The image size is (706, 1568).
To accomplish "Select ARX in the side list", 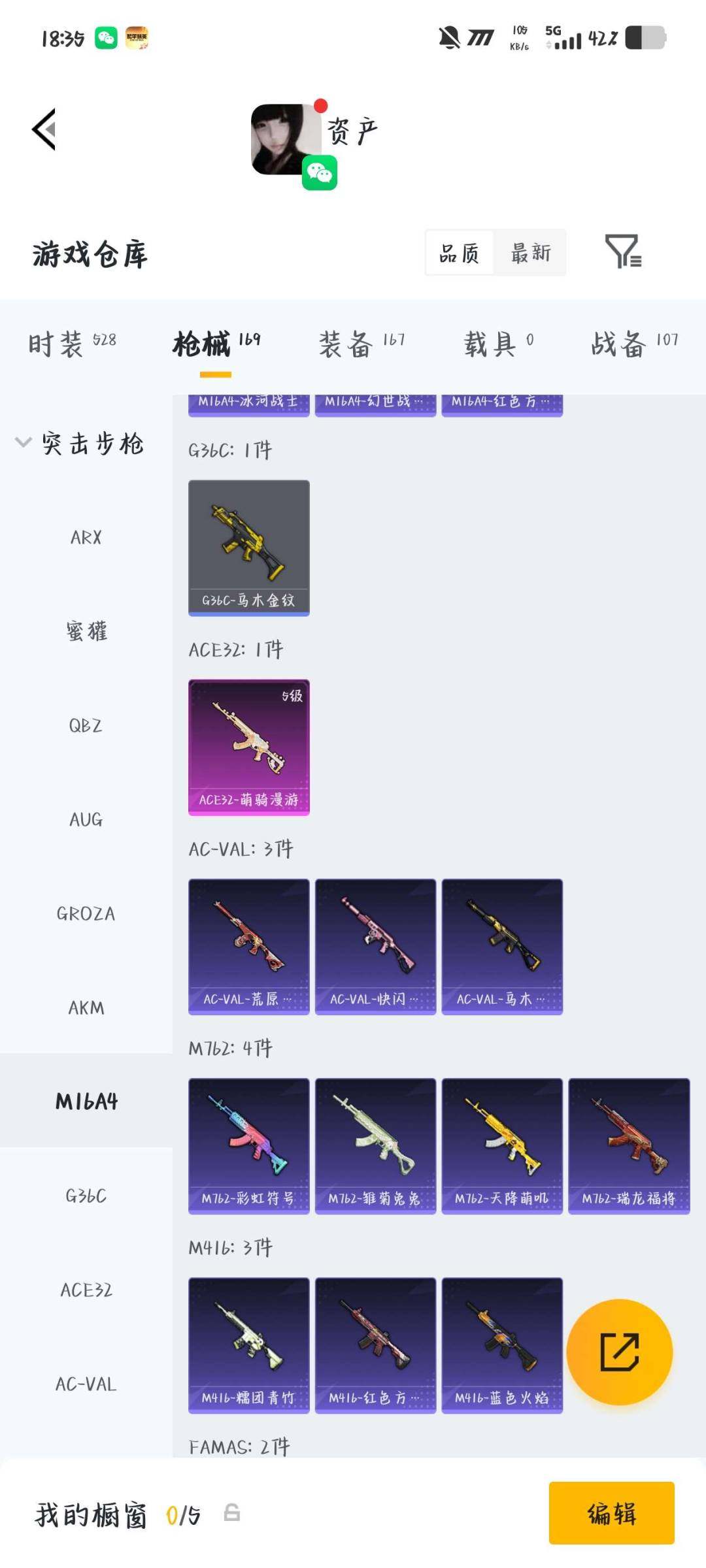I will 86,538.
